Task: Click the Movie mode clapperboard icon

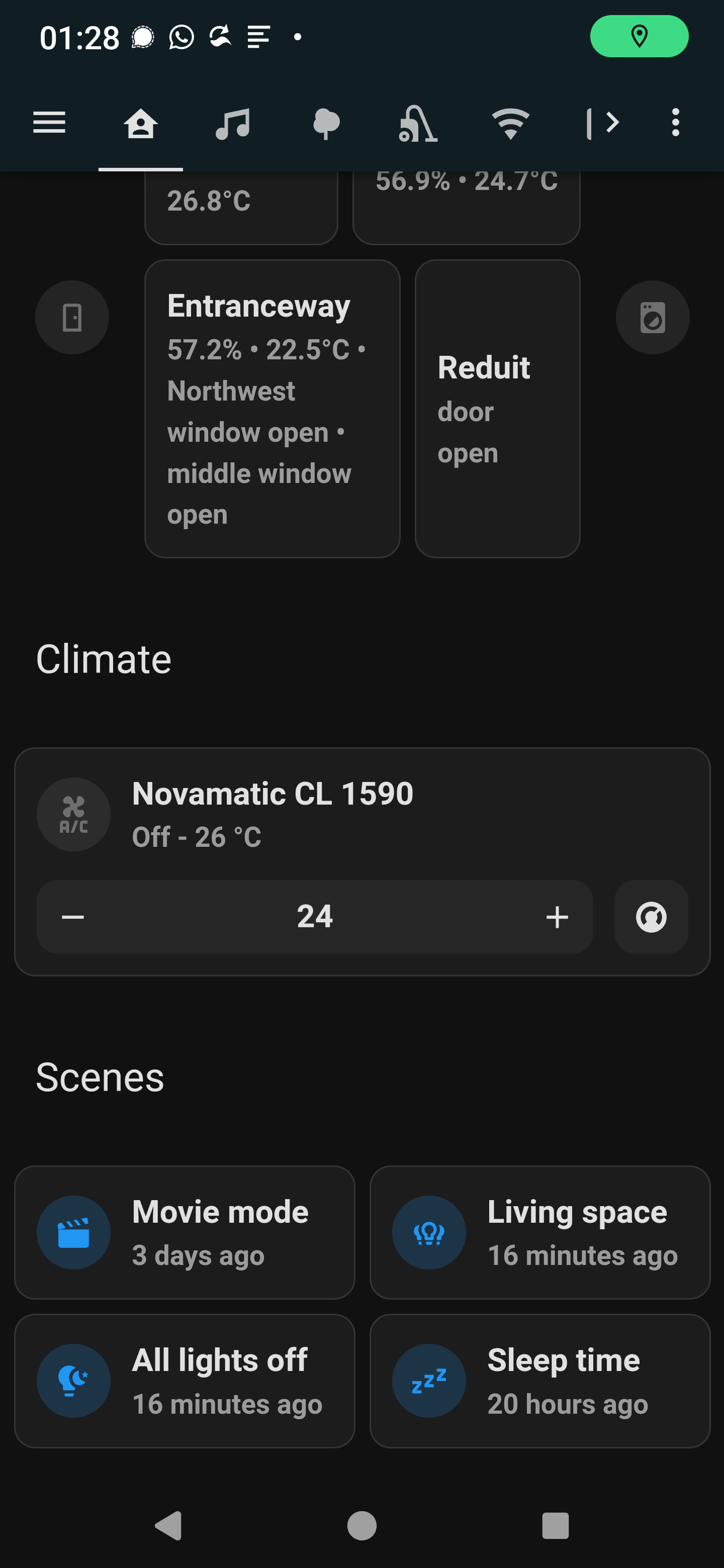Action: tap(74, 1230)
